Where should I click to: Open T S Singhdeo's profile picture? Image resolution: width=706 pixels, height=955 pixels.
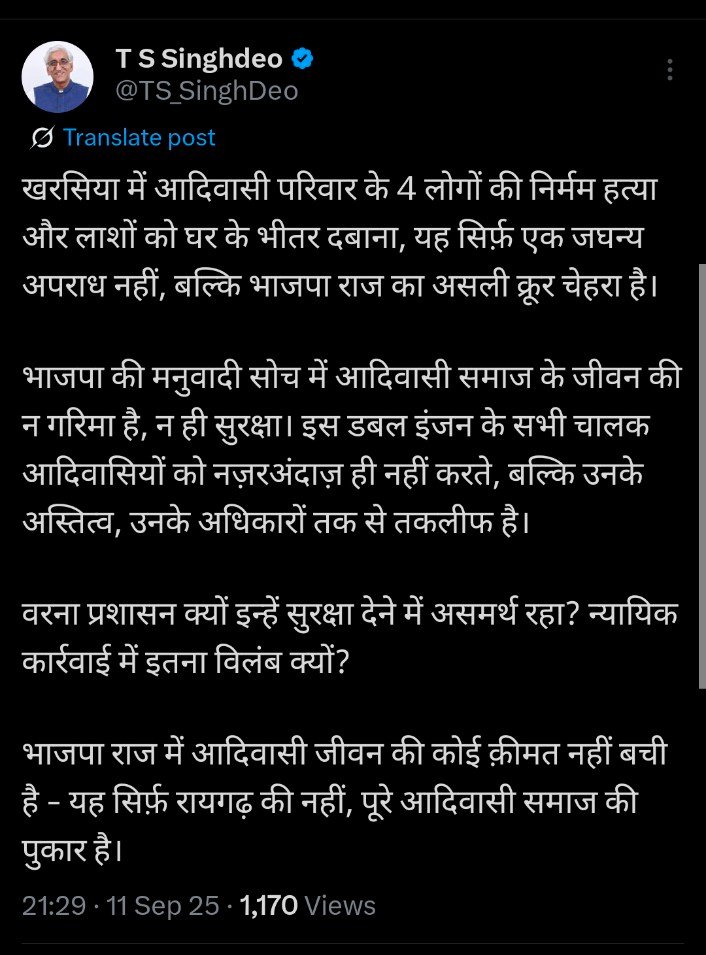59,76
